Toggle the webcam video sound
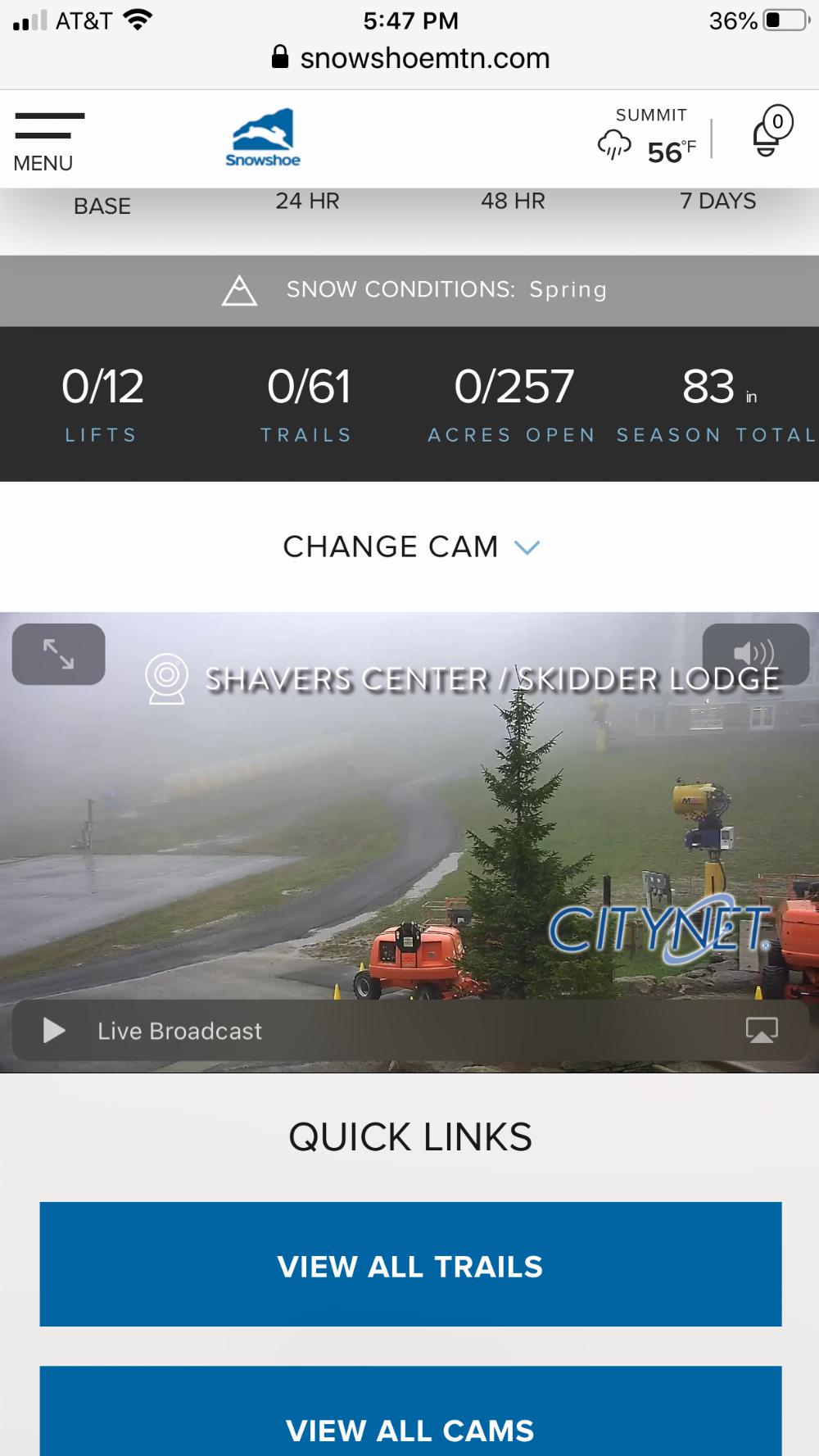The height and width of the screenshot is (1456, 819). [x=755, y=654]
